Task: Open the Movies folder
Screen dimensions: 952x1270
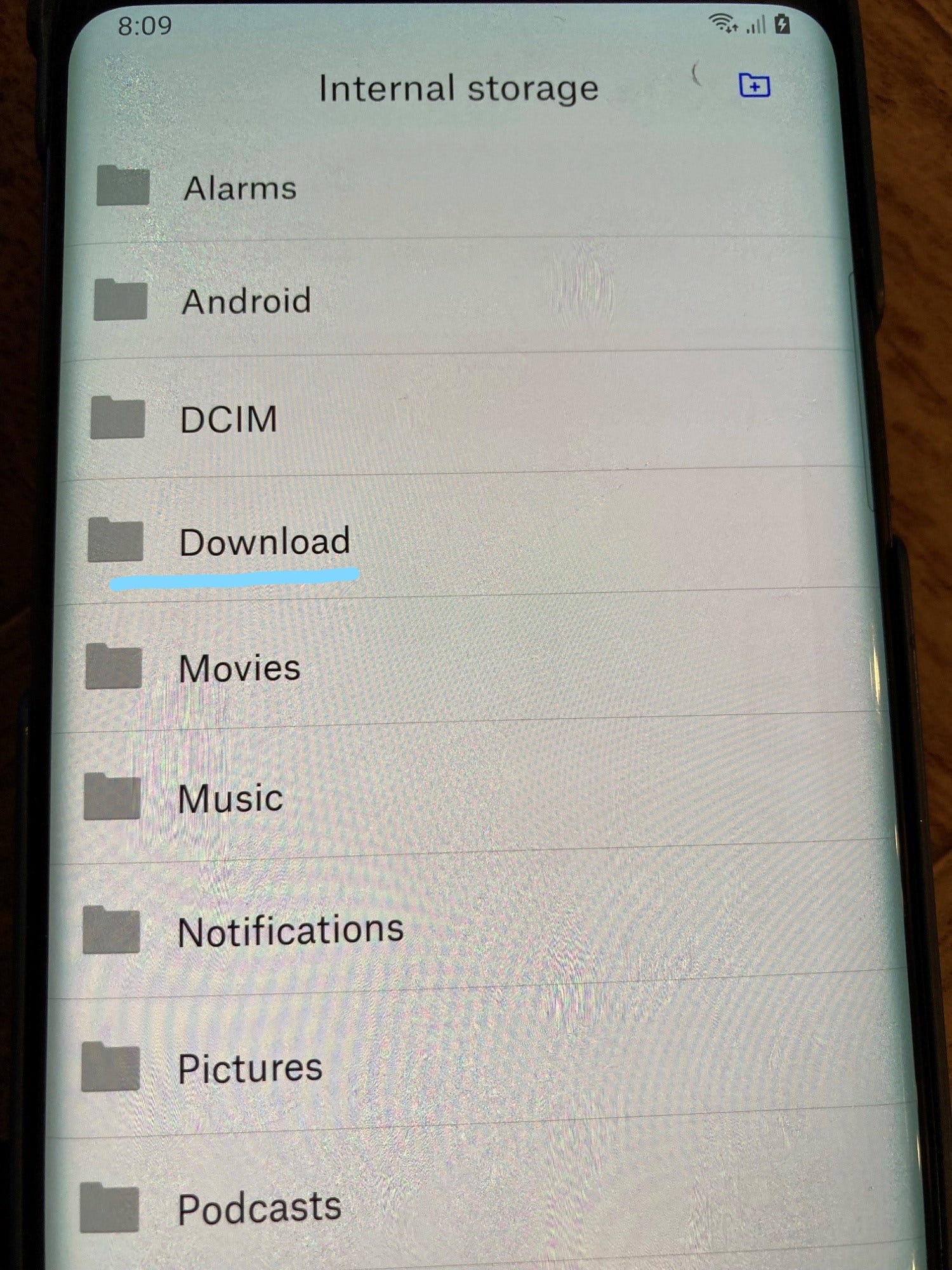Action: pyautogui.click(x=239, y=669)
